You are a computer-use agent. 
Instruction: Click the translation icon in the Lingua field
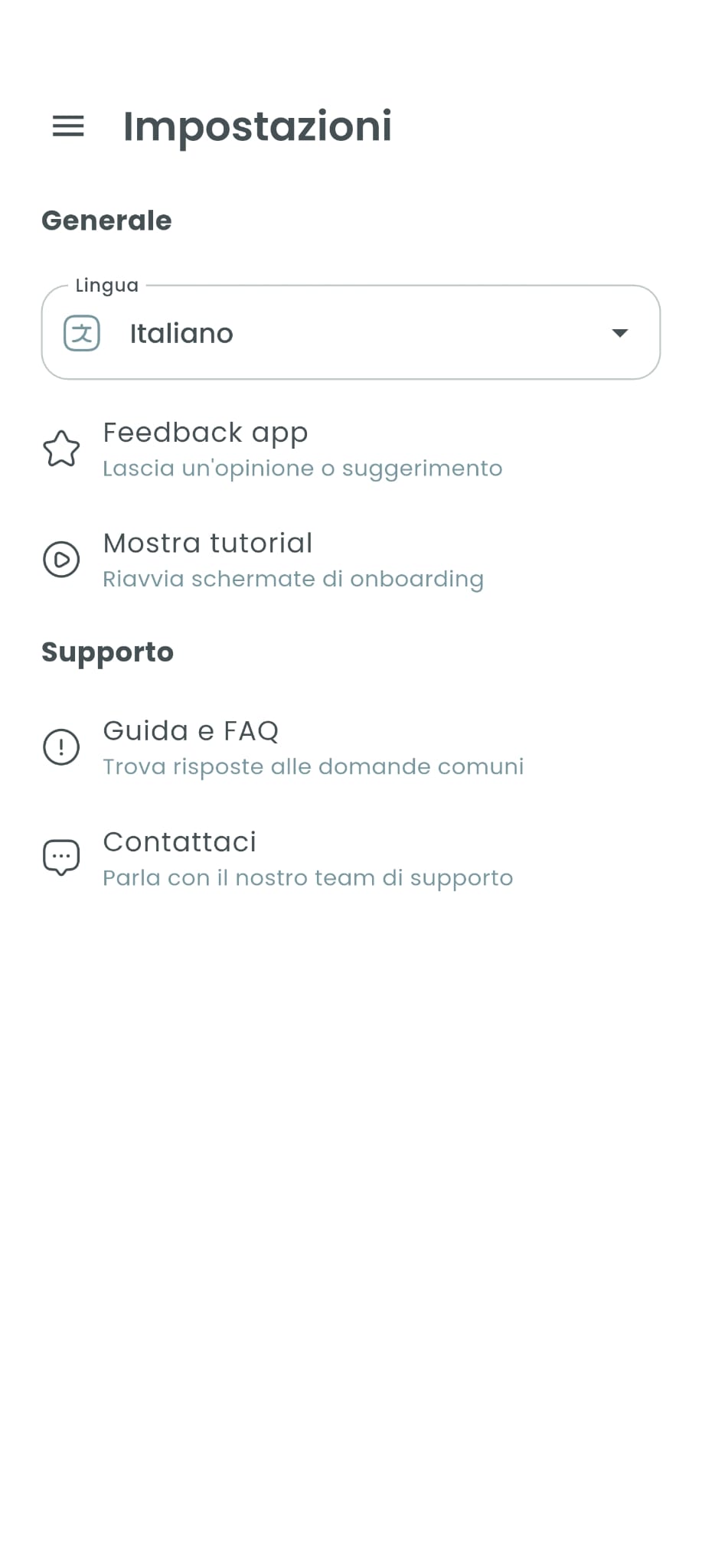coord(83,332)
